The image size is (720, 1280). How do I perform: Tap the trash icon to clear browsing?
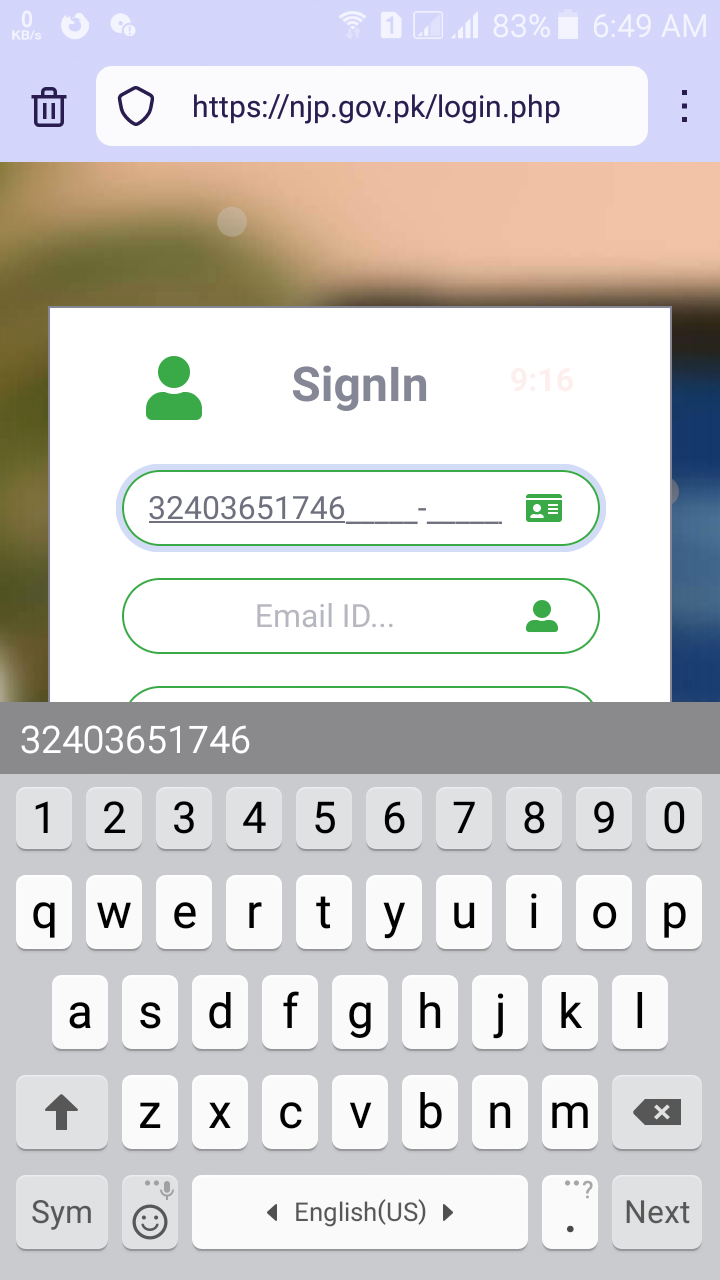48,107
